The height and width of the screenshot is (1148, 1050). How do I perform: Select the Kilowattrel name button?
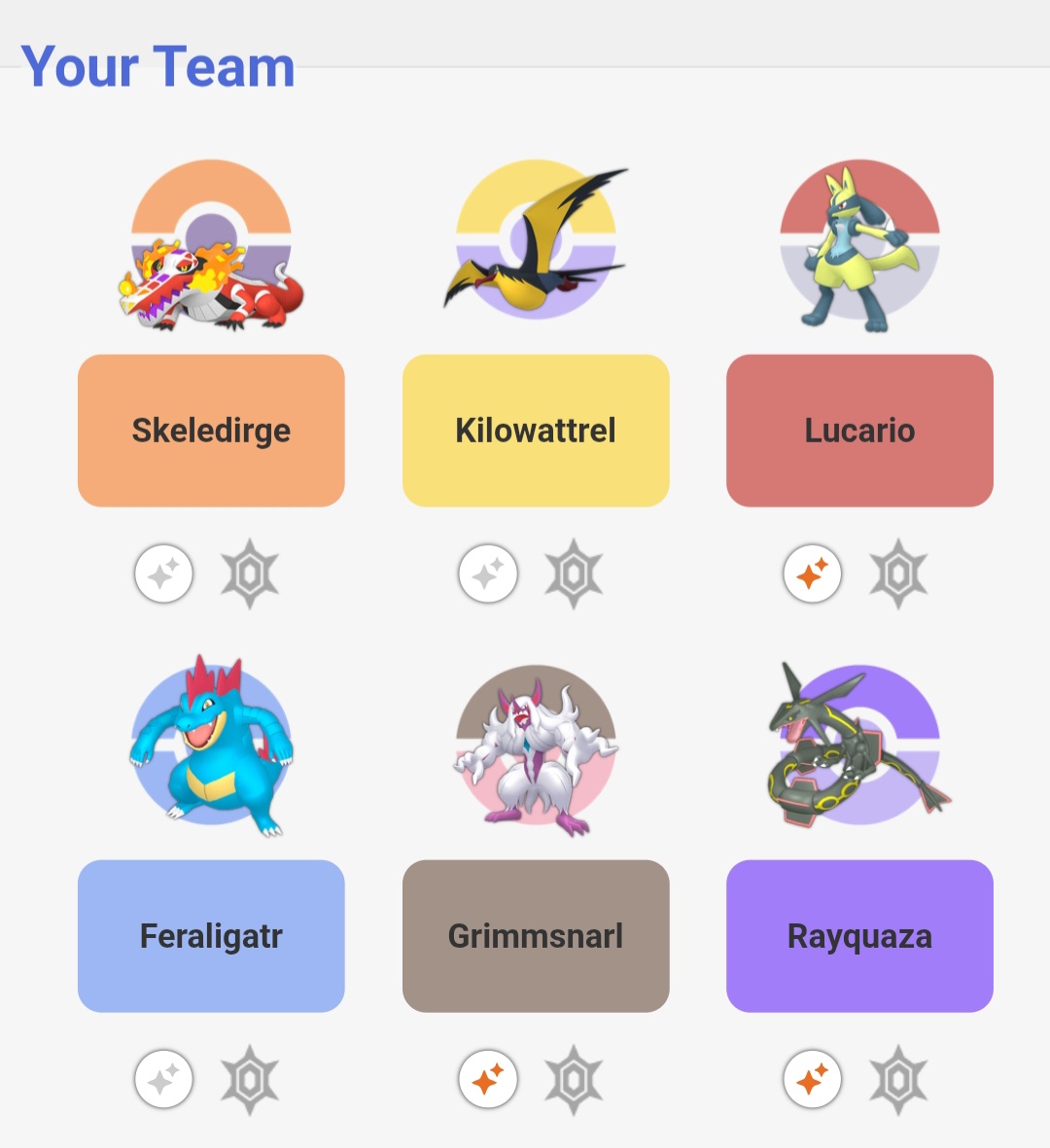pos(536,431)
